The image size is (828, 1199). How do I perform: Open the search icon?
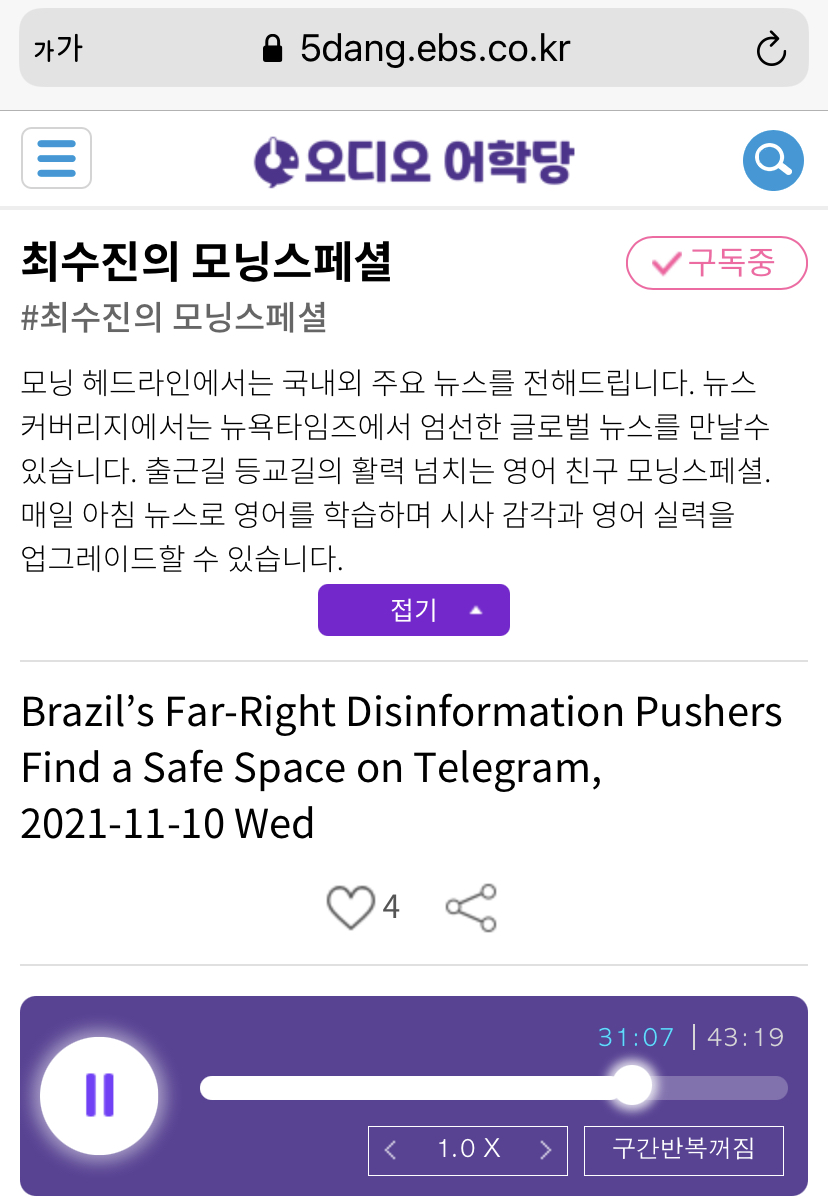772,160
